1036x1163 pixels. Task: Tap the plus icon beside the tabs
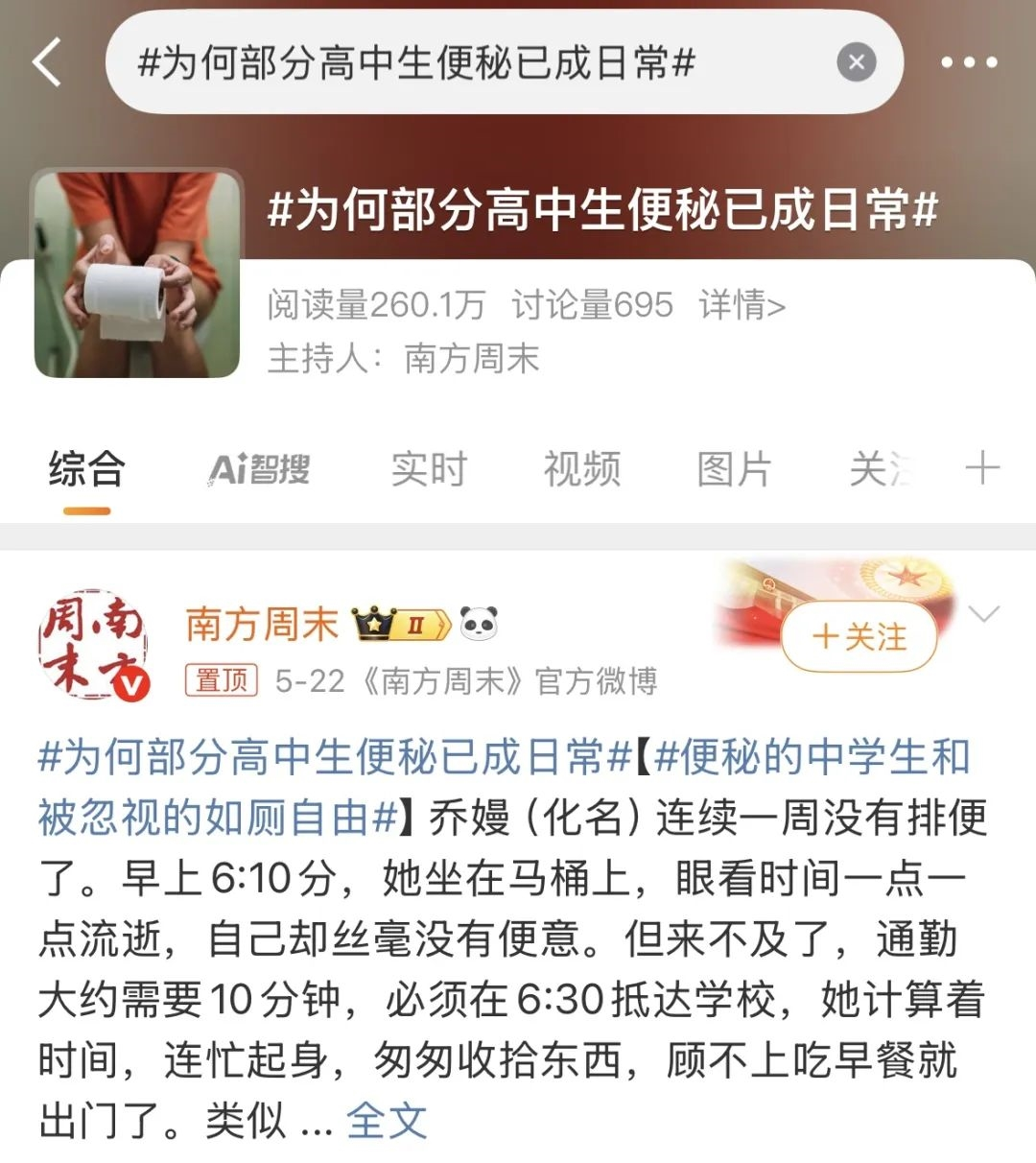(982, 469)
